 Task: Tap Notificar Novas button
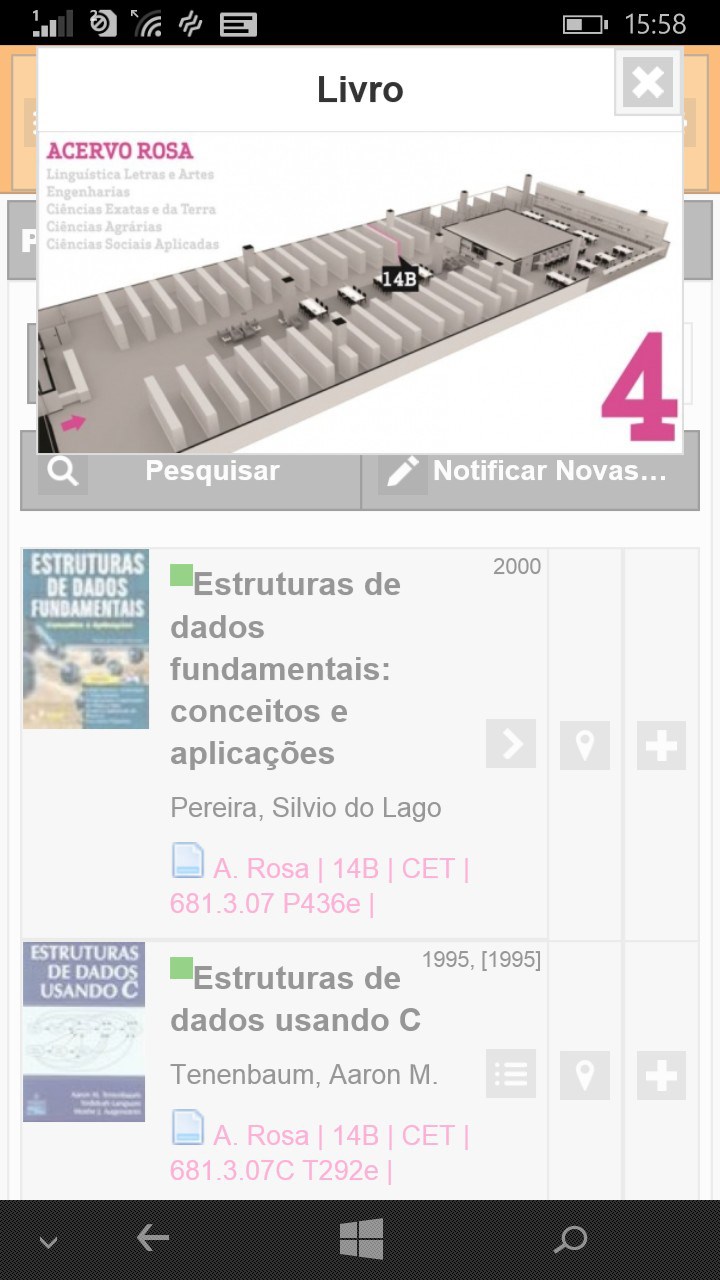point(530,471)
